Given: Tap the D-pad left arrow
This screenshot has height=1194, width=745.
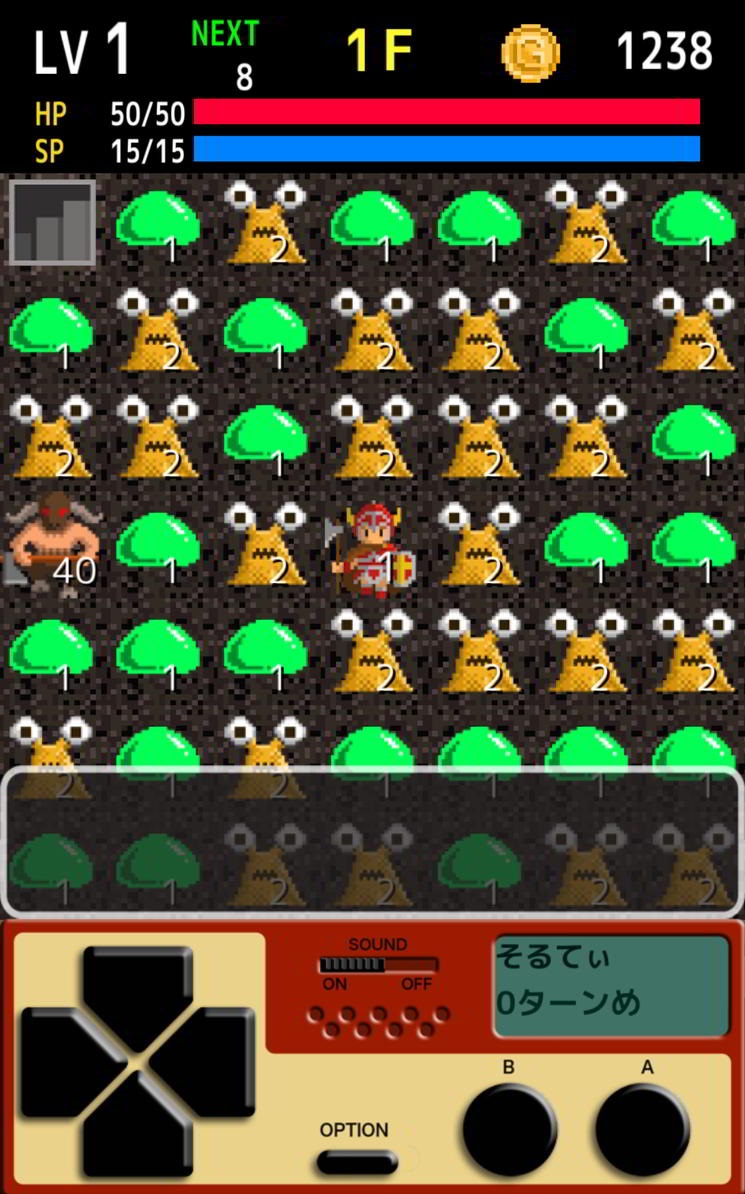Looking at the screenshot, I should point(66,1061).
